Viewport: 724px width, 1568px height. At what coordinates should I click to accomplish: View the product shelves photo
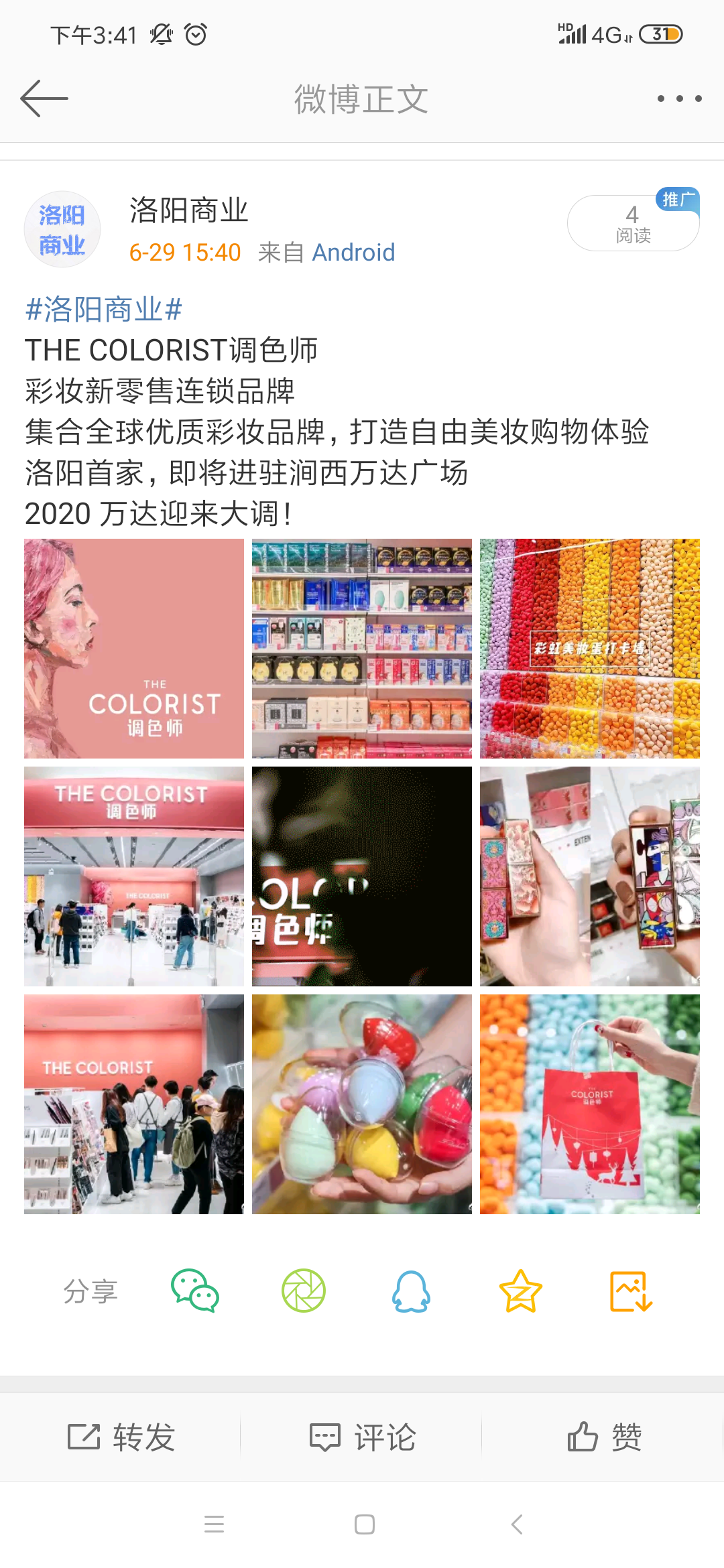(x=362, y=649)
